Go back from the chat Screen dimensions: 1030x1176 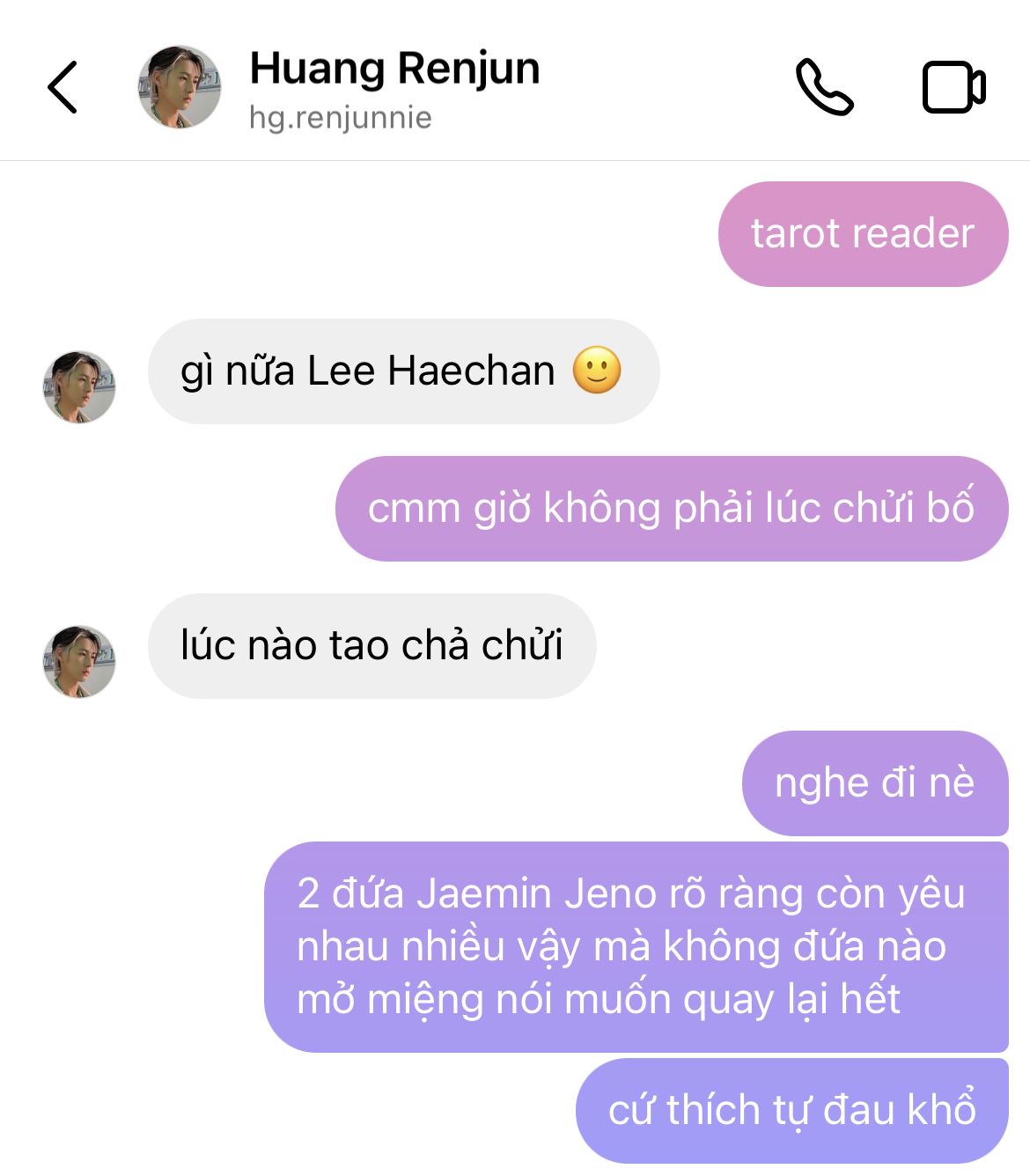[x=63, y=87]
